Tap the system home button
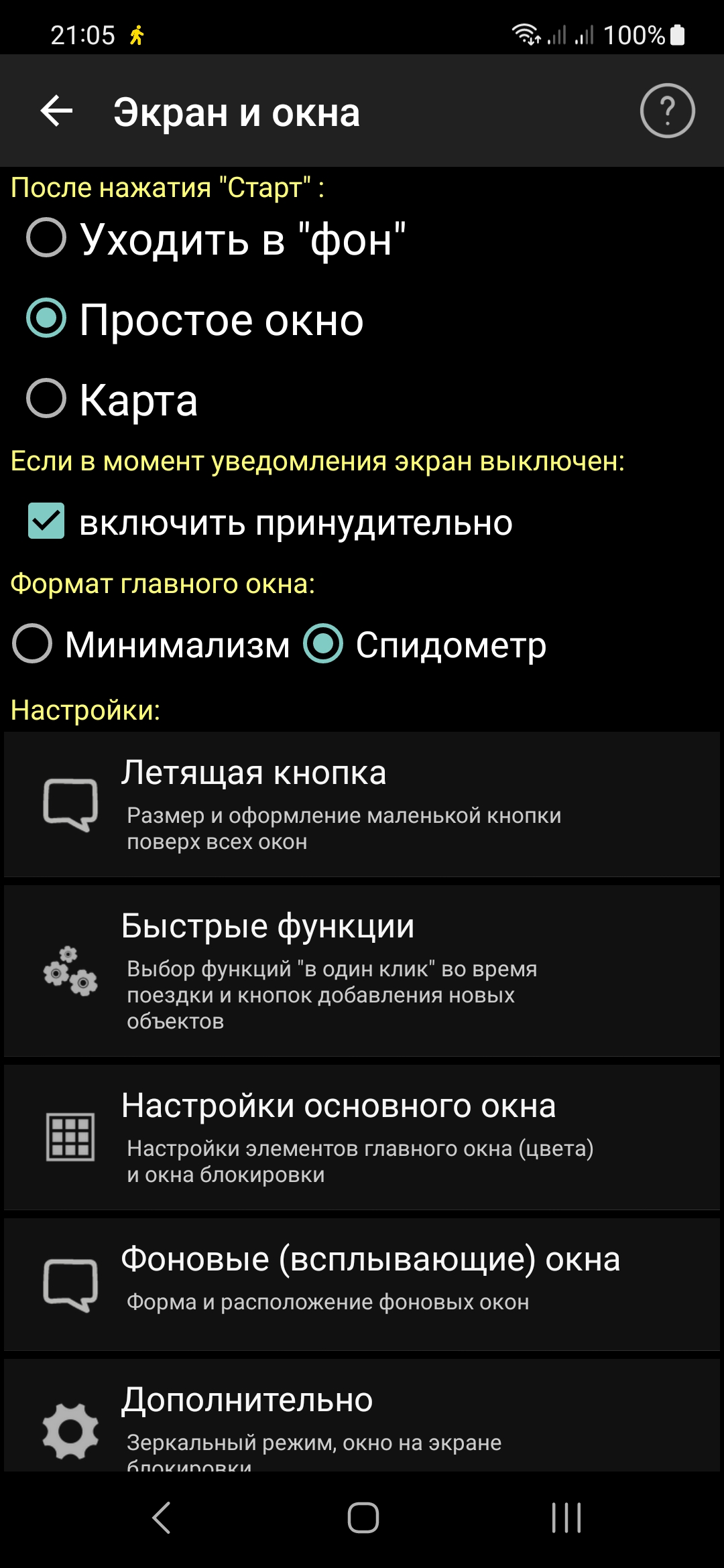724x1568 pixels. point(363,1518)
